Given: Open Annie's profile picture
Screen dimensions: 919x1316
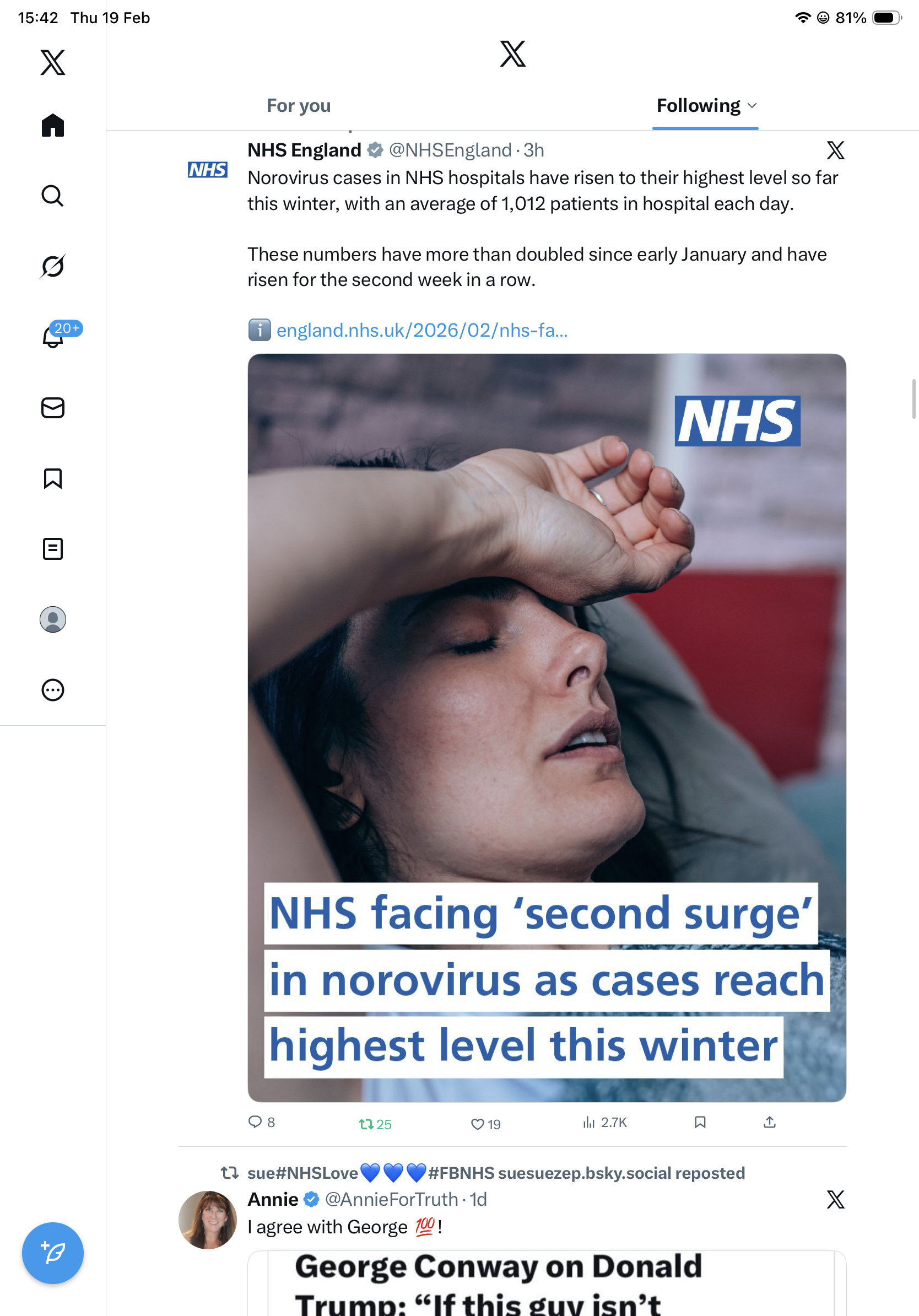Looking at the screenshot, I should point(207,1220).
